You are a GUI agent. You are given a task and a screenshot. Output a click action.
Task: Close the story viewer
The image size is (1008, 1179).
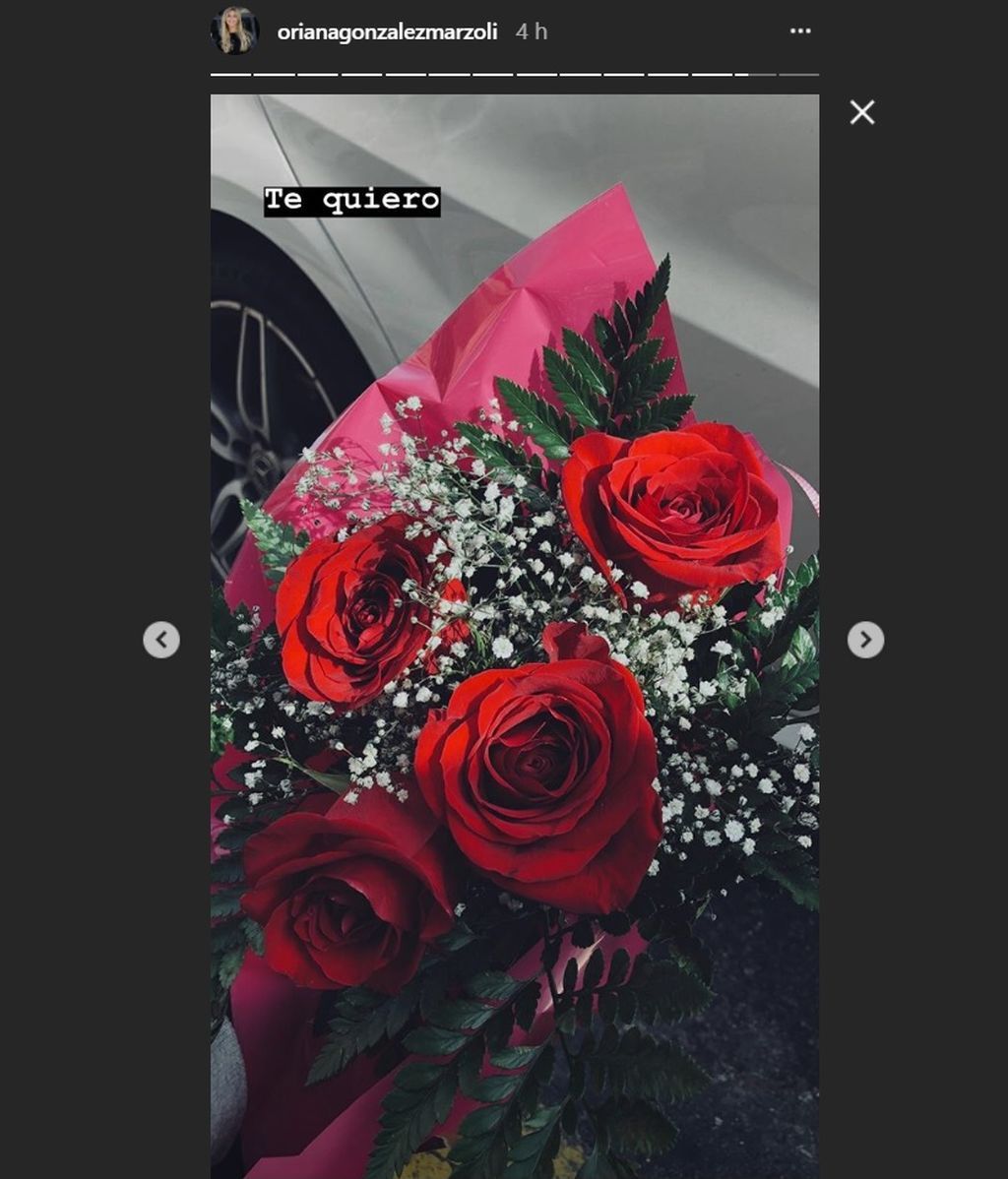(862, 112)
